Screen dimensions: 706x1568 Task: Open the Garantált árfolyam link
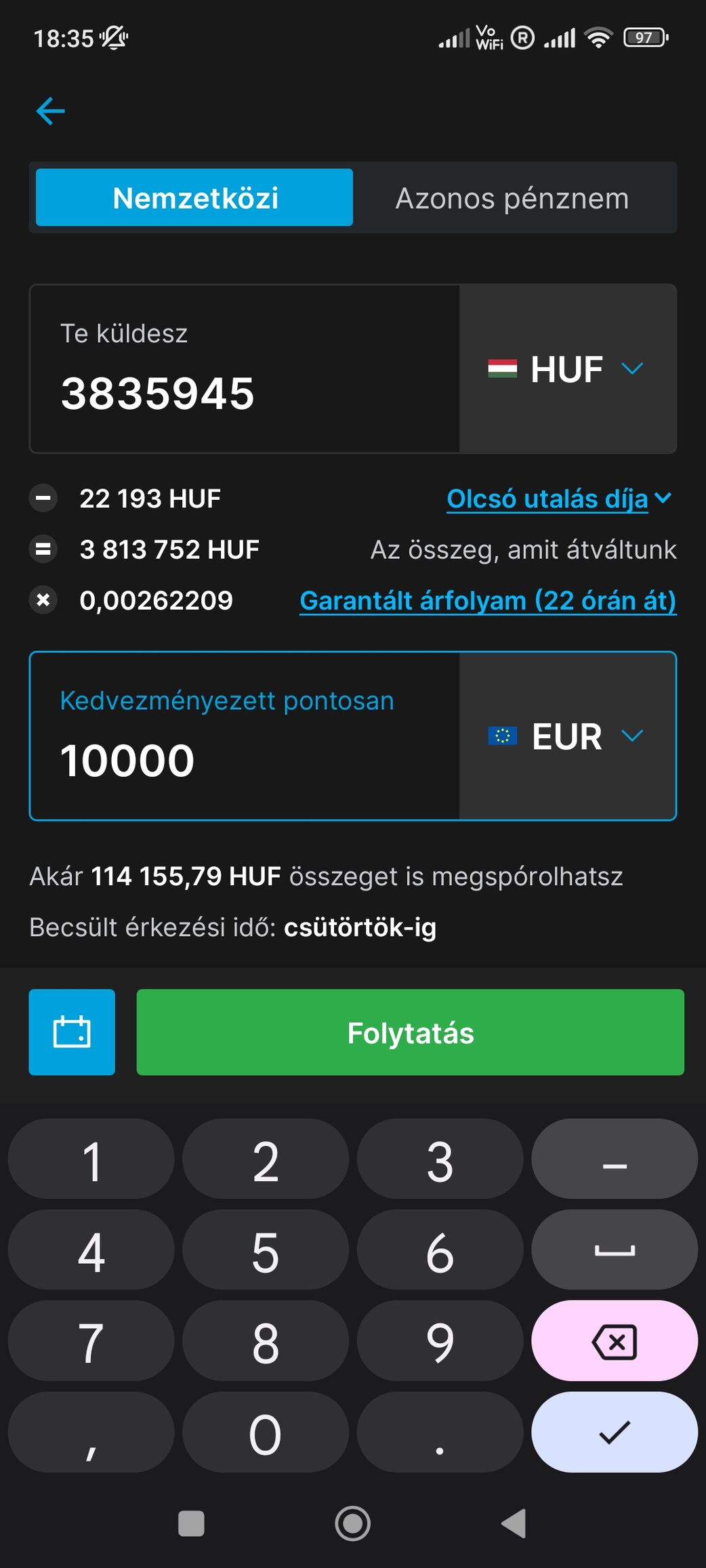point(488,600)
